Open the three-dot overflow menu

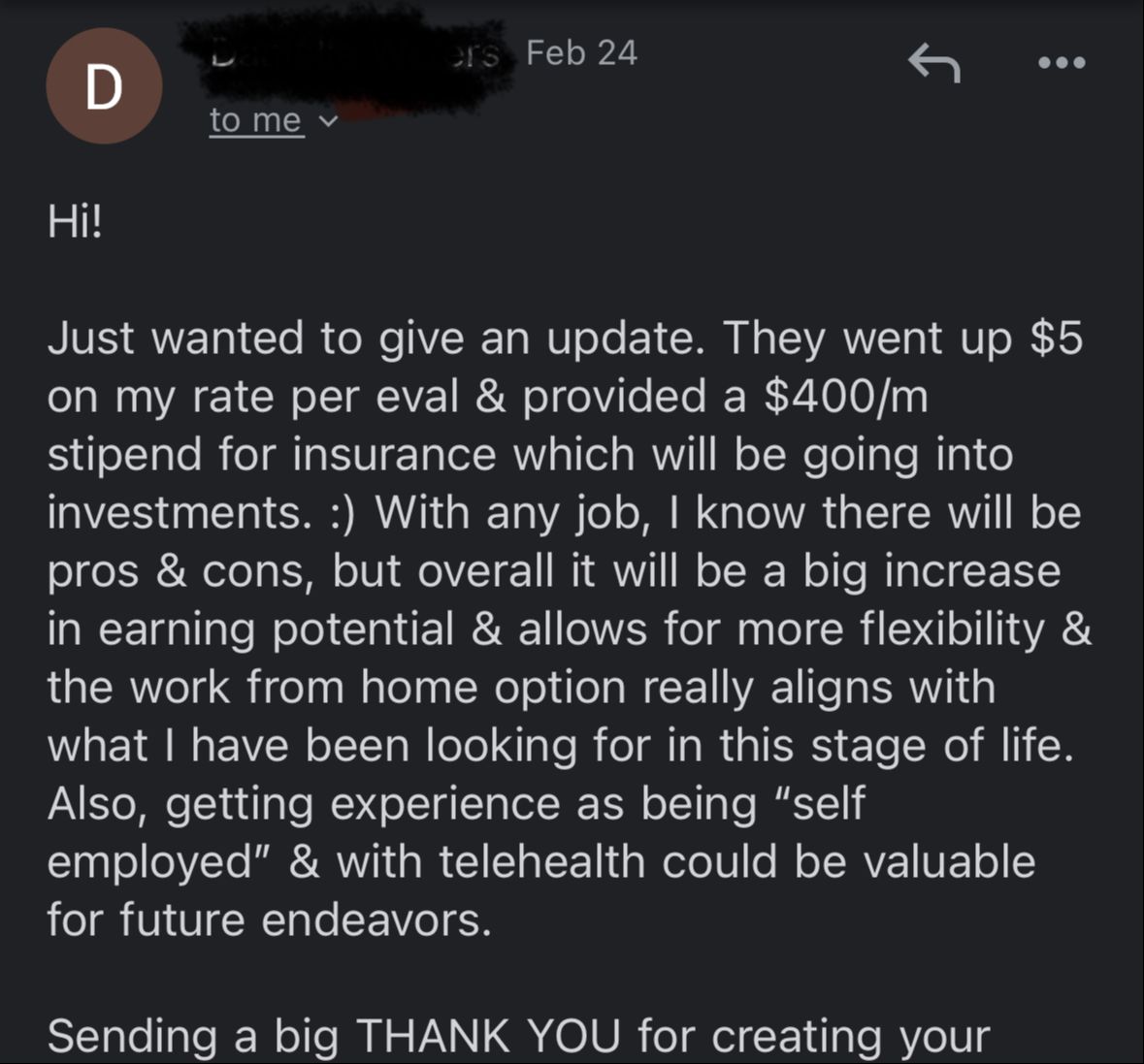[1062, 63]
